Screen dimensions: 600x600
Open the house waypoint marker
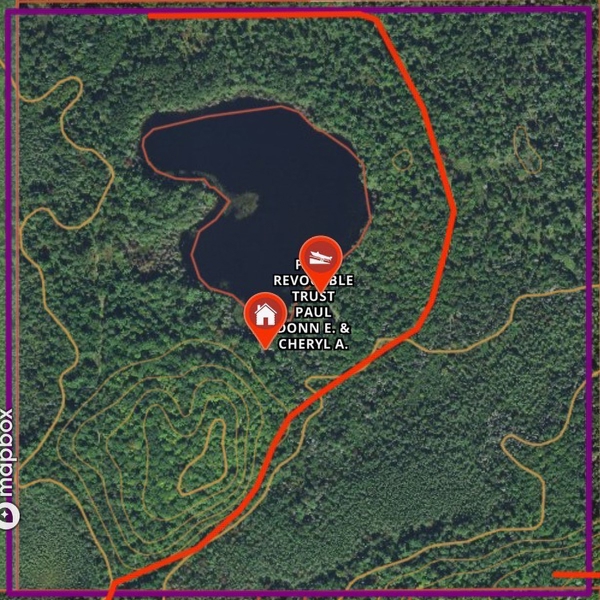point(265,315)
